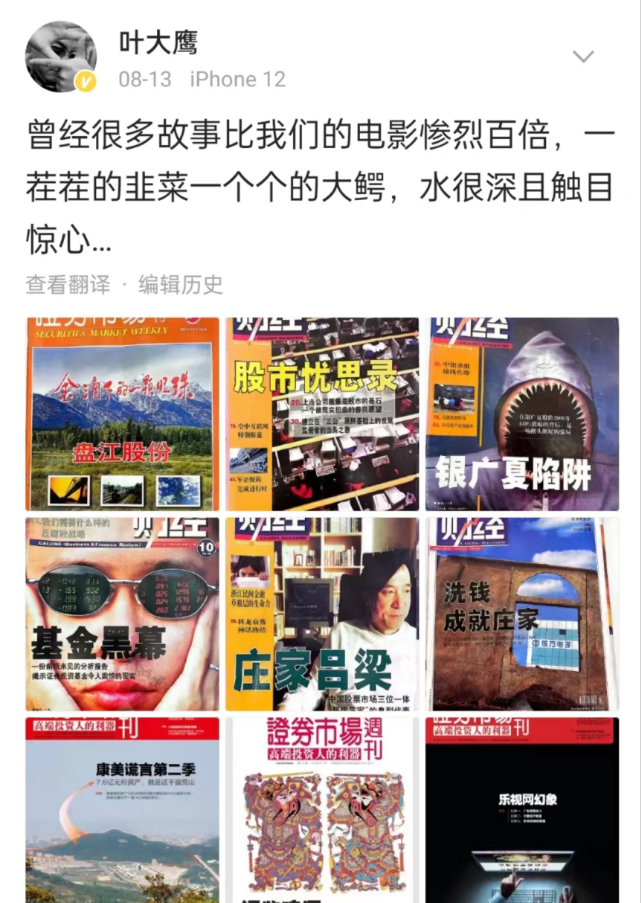Open the 庄家吕梁 cover image

tap(322, 613)
